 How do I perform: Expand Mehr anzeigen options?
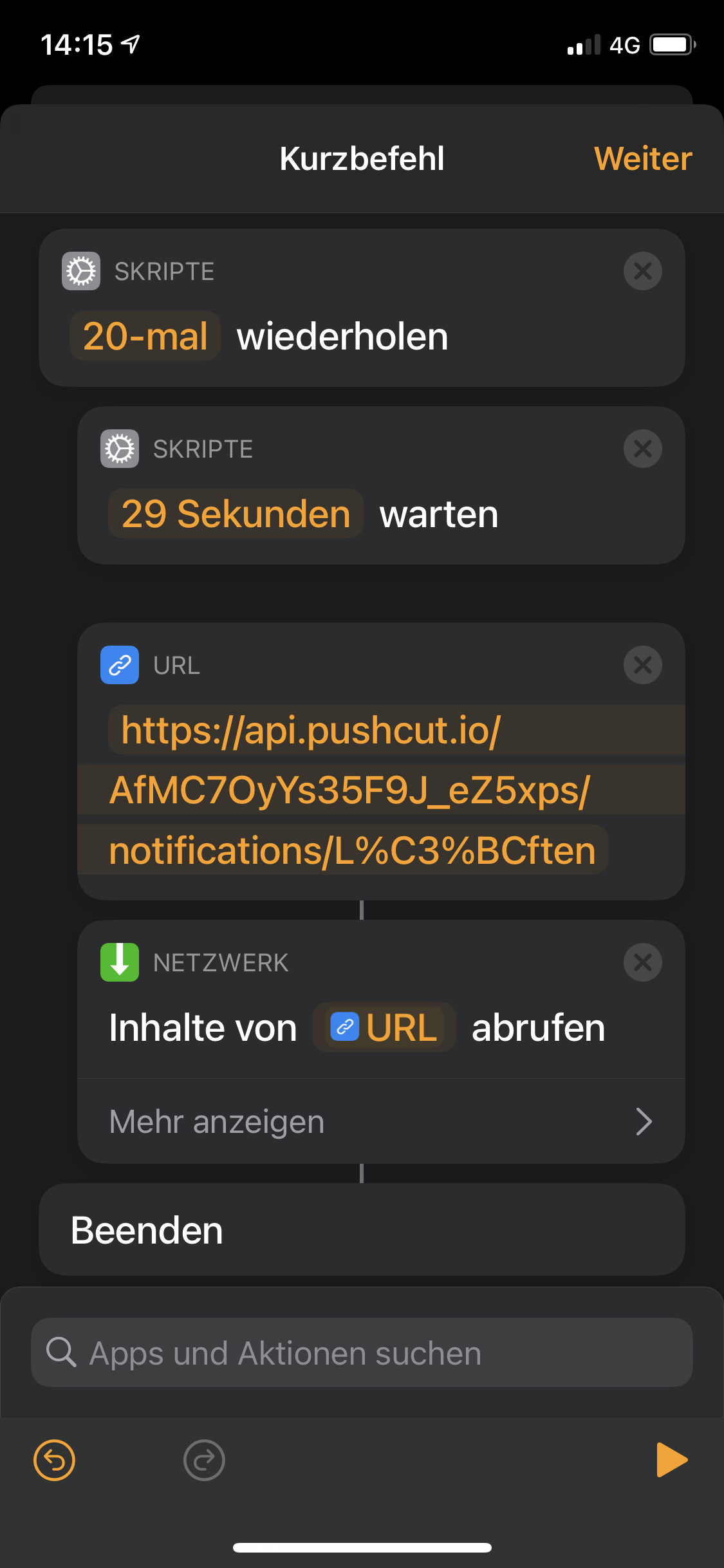pos(381,1122)
